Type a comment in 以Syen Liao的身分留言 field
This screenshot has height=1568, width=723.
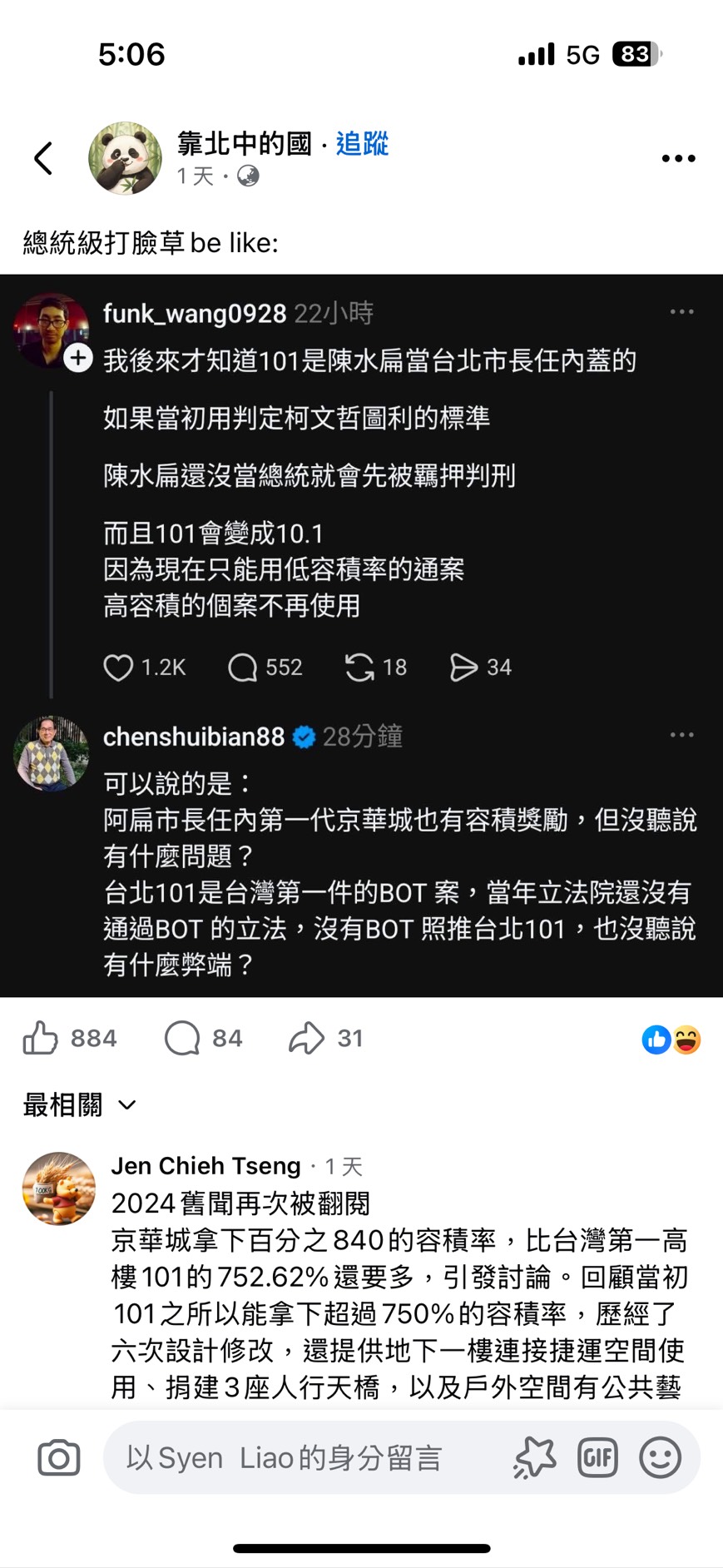tap(300, 1458)
